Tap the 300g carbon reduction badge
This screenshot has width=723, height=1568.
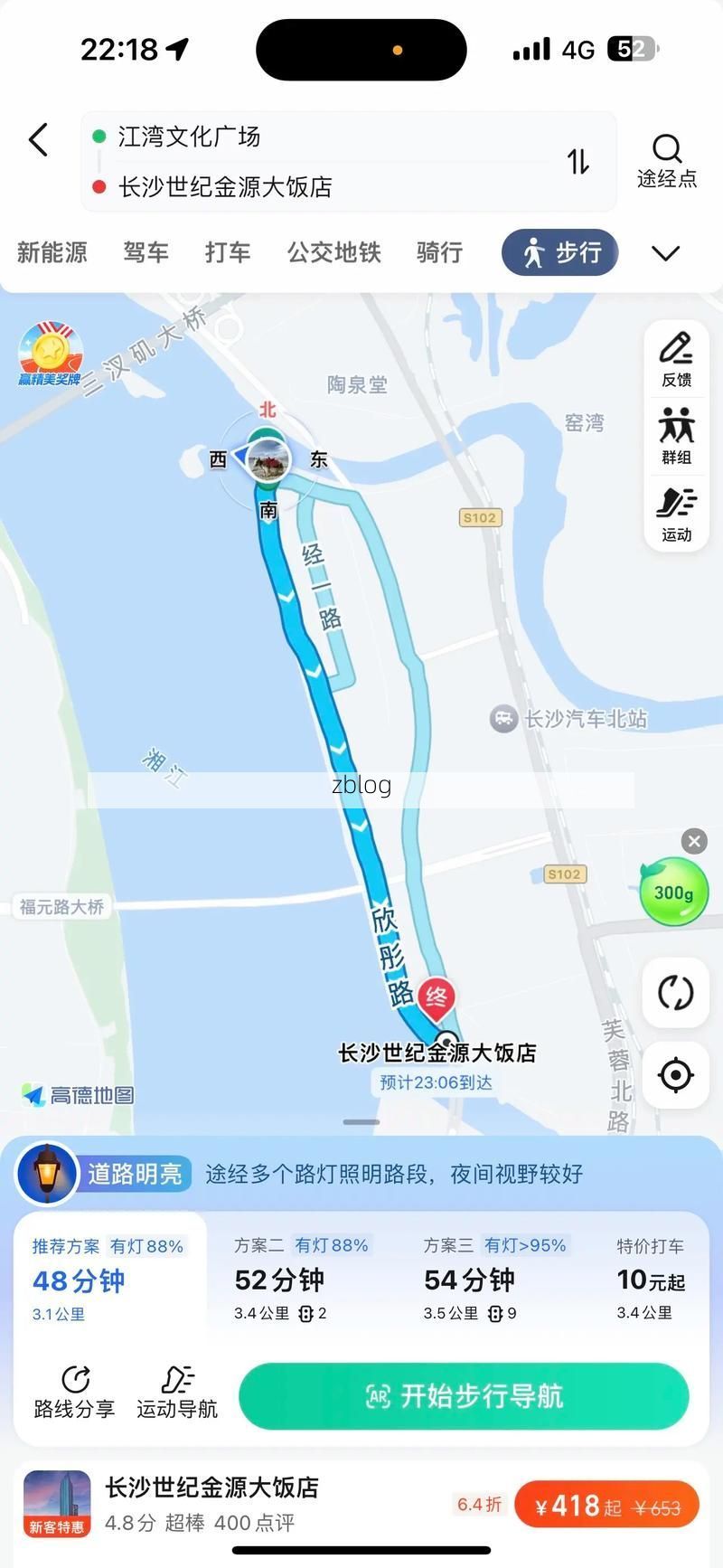673,893
